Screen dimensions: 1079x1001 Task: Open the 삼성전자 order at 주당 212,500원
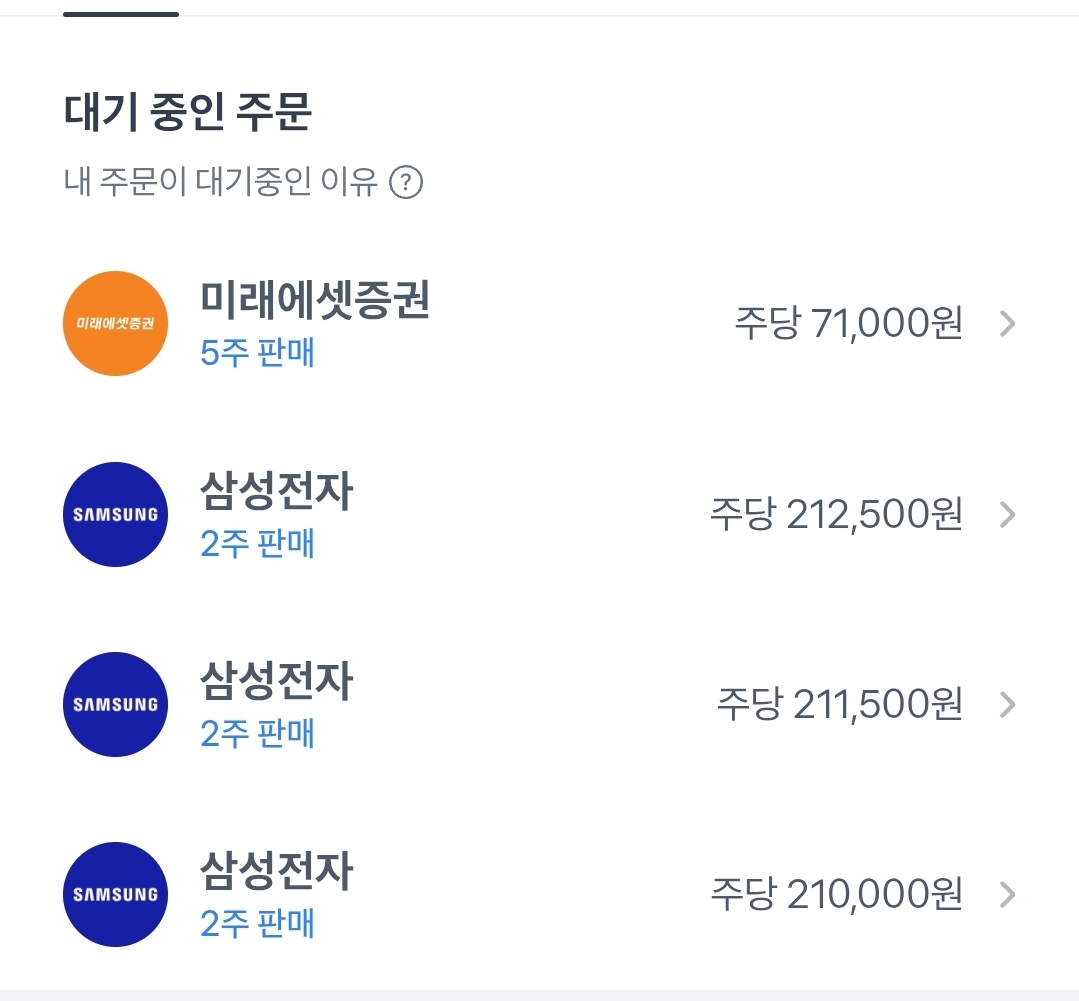click(540, 514)
